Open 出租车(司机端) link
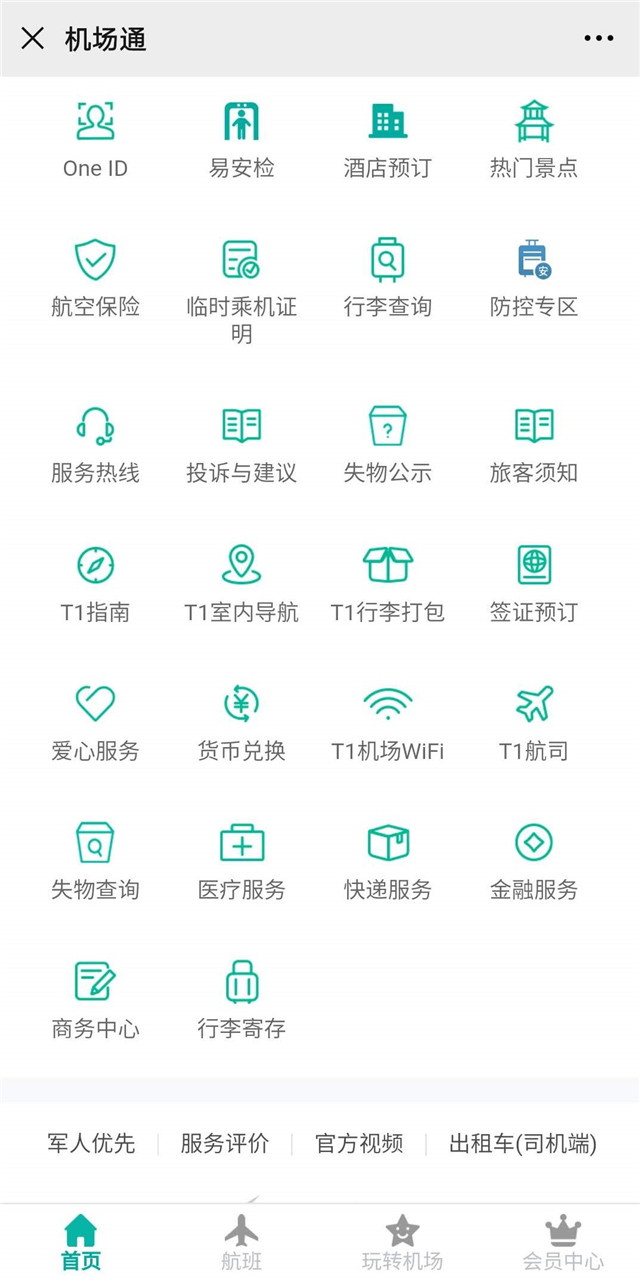 (523, 1144)
